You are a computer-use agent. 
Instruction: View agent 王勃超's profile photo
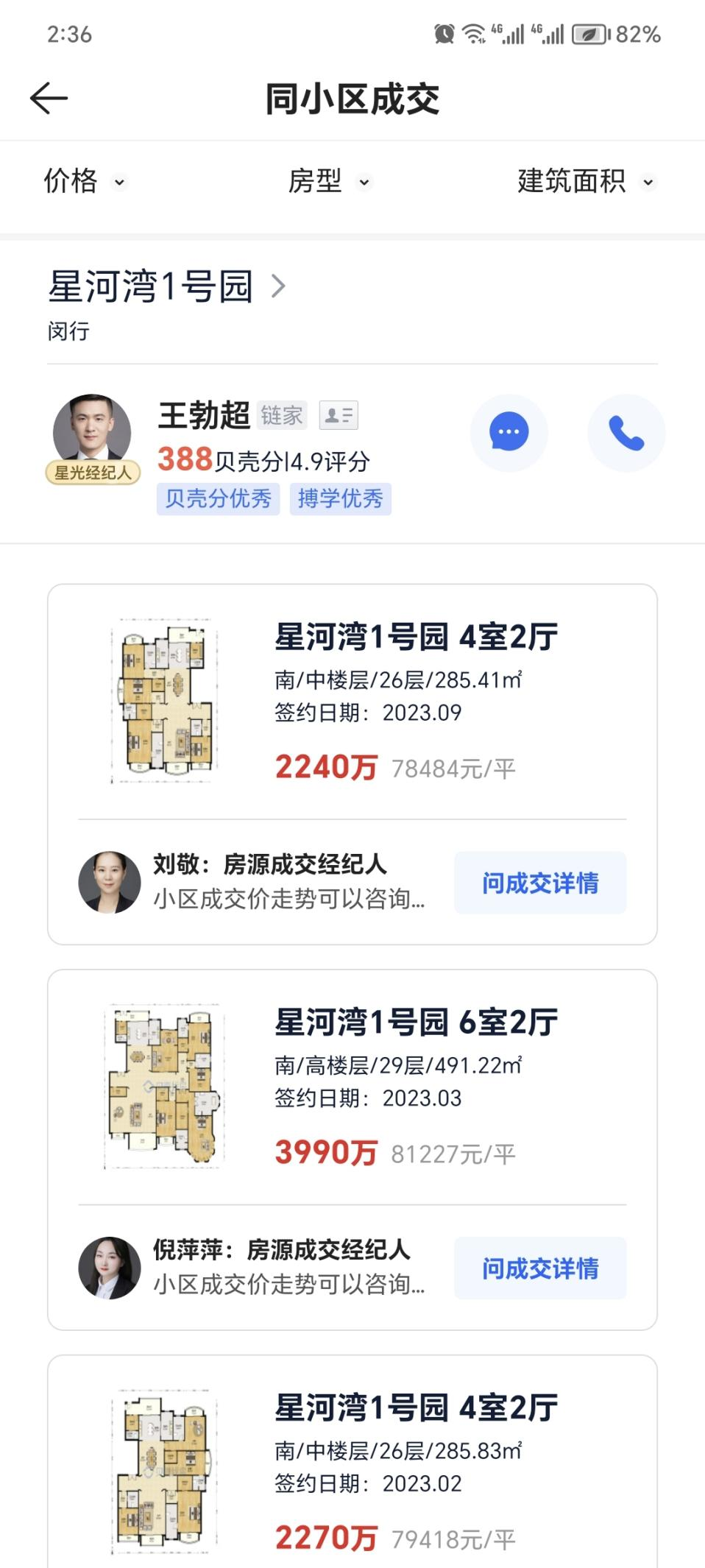point(92,432)
